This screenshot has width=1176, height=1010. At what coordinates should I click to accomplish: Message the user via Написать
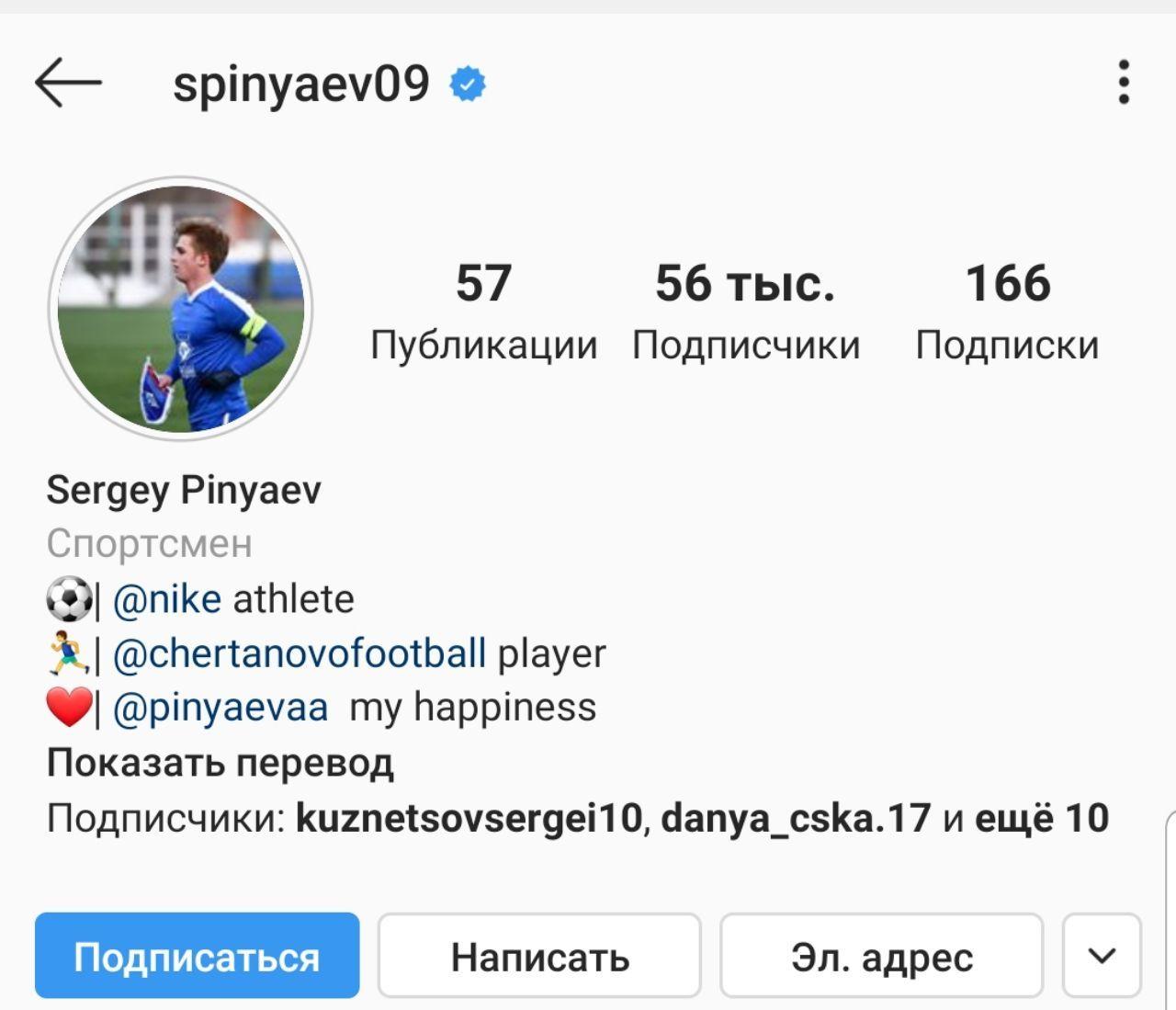point(539,956)
